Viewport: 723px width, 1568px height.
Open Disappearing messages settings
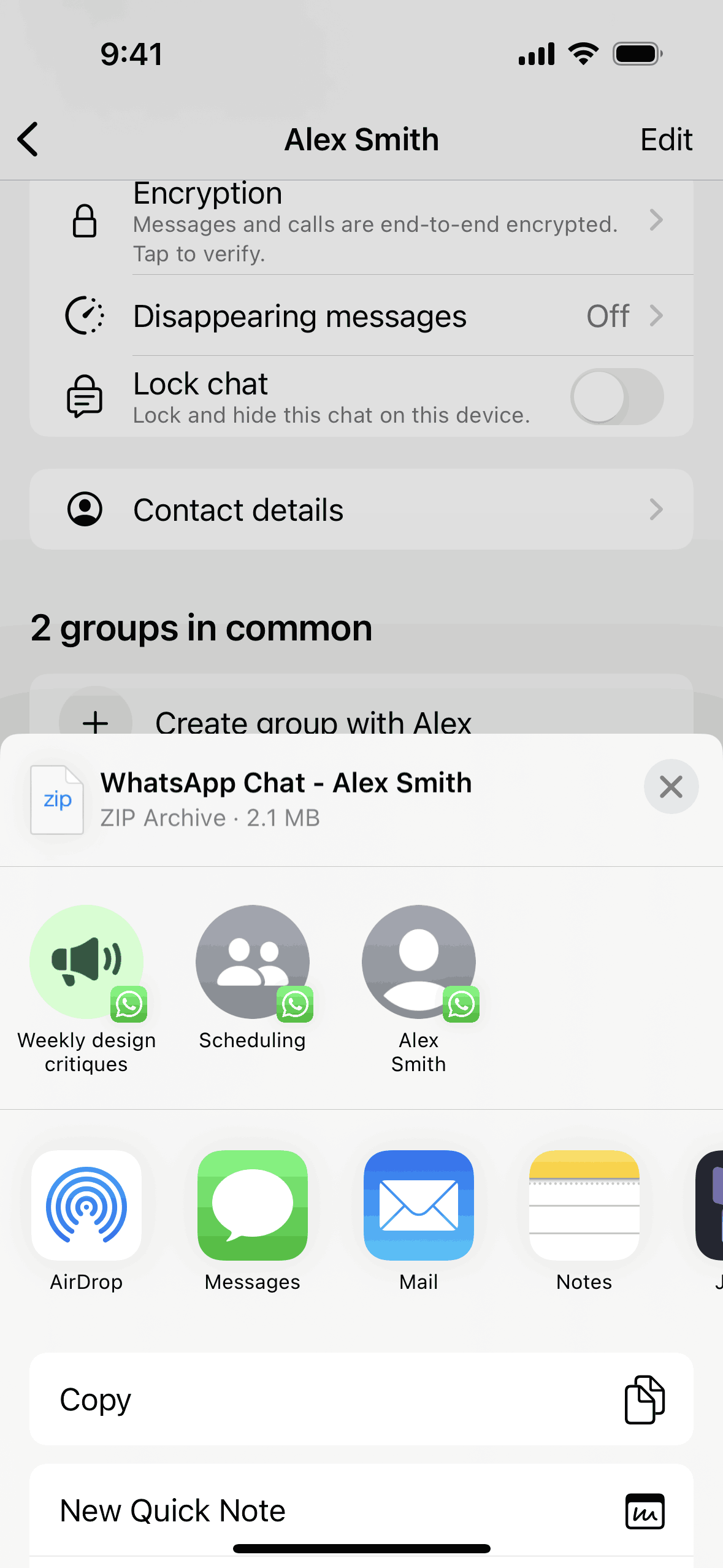coord(361,316)
